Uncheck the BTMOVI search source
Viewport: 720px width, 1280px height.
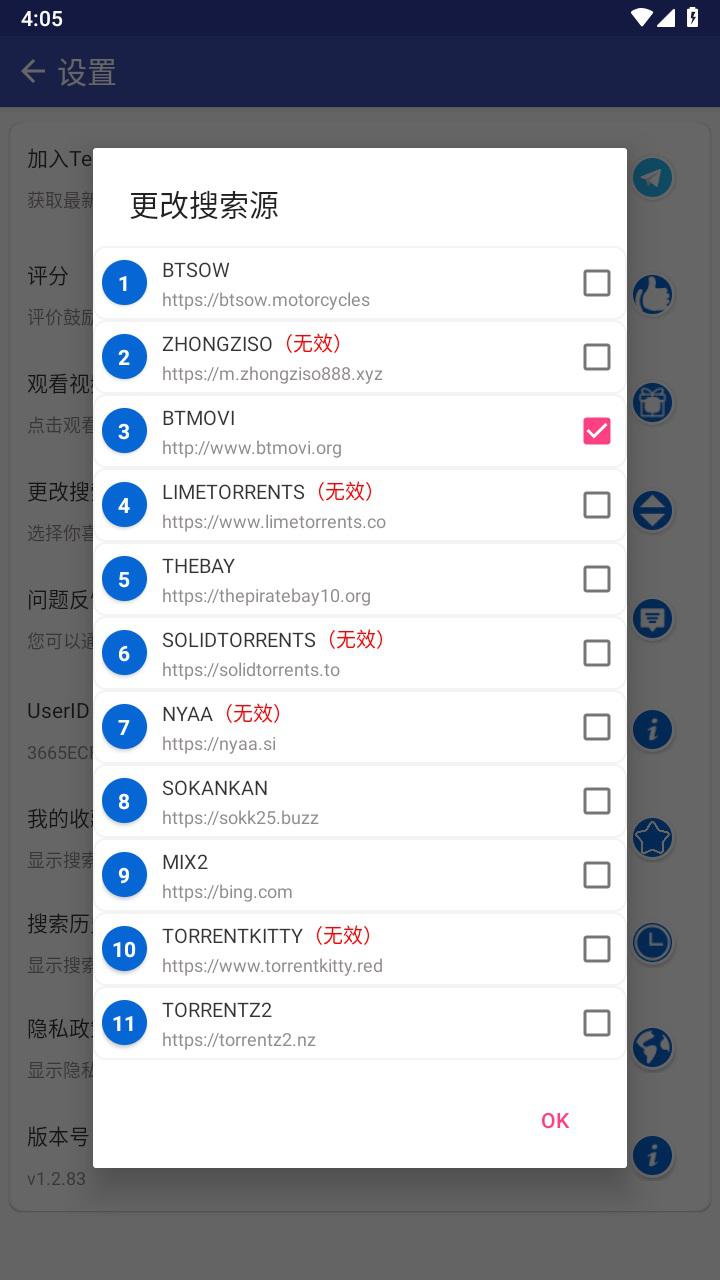pyautogui.click(x=597, y=431)
